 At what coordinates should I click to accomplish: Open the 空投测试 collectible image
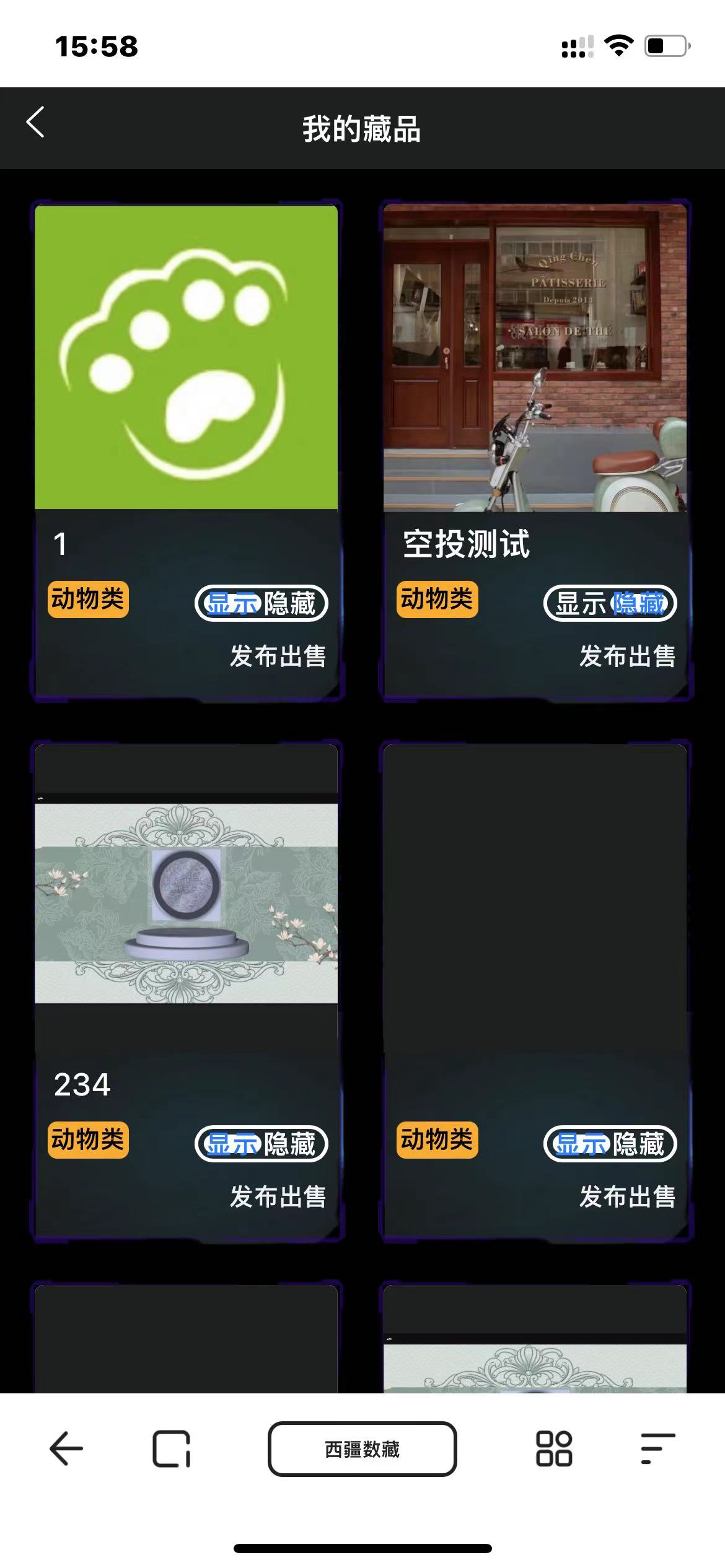pyautogui.click(x=535, y=357)
